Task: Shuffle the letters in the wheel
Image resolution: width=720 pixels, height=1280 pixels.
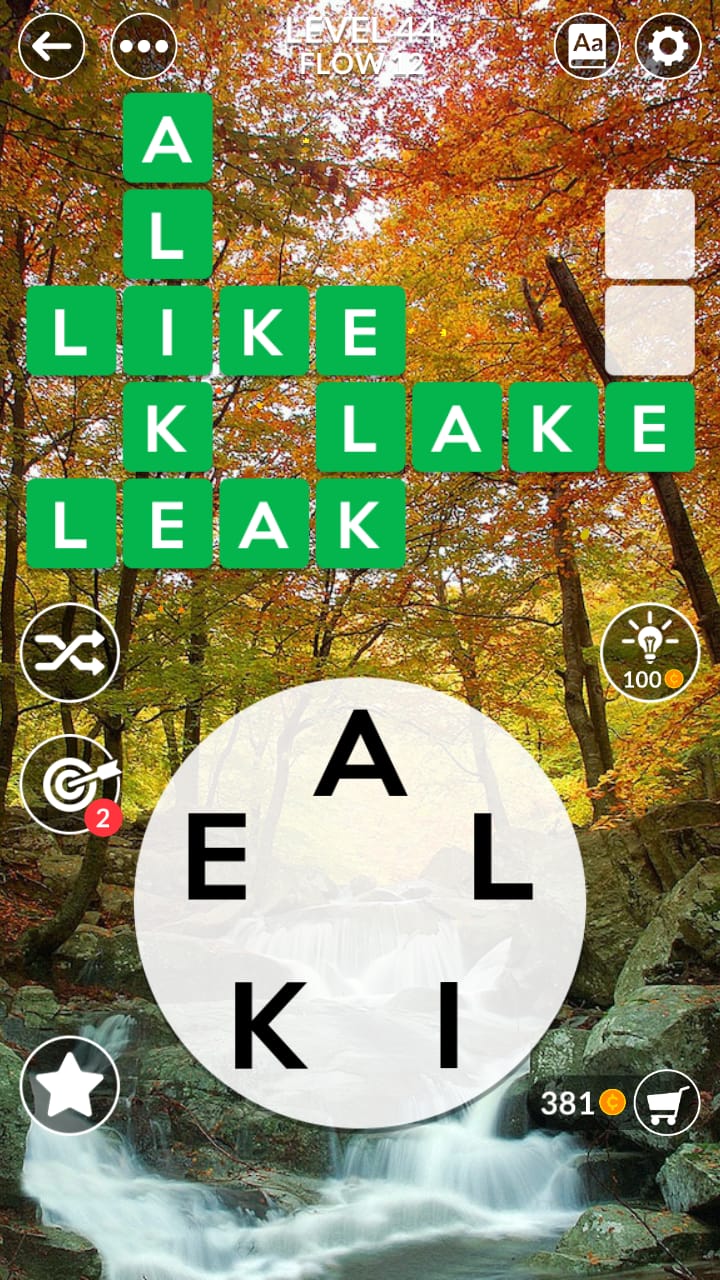Action: click(70, 653)
